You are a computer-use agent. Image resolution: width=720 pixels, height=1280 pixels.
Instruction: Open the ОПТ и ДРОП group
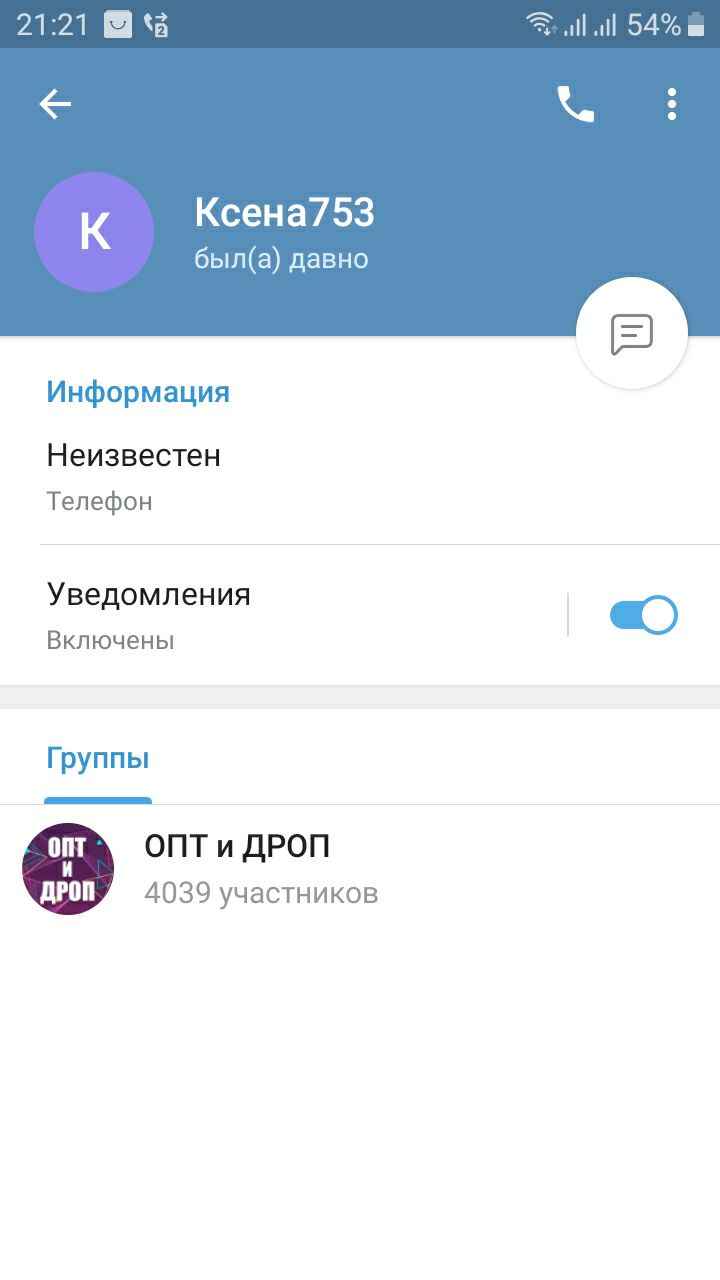point(360,868)
